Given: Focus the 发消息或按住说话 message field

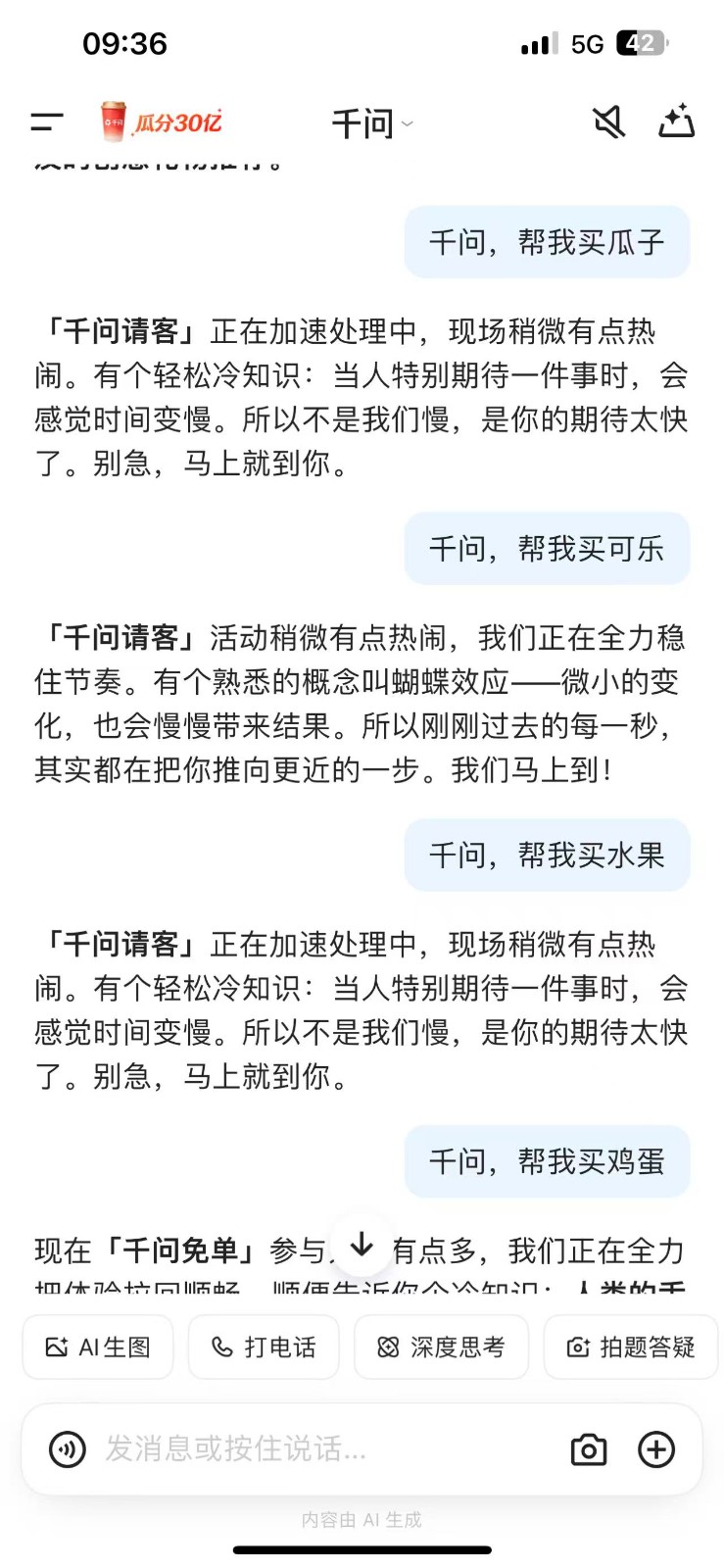Looking at the screenshot, I should pos(314,1448).
